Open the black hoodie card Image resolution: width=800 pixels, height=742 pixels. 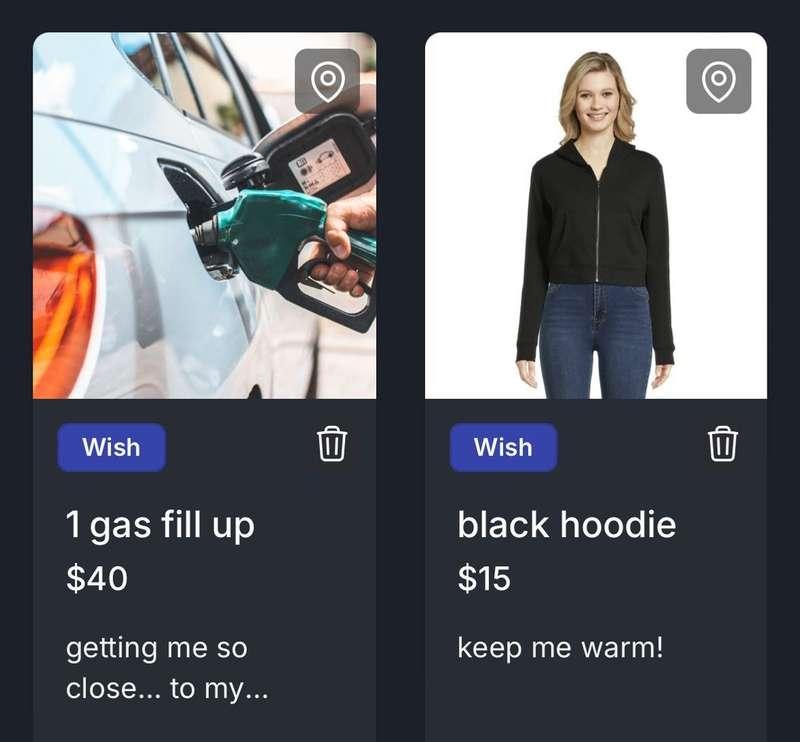566,525
